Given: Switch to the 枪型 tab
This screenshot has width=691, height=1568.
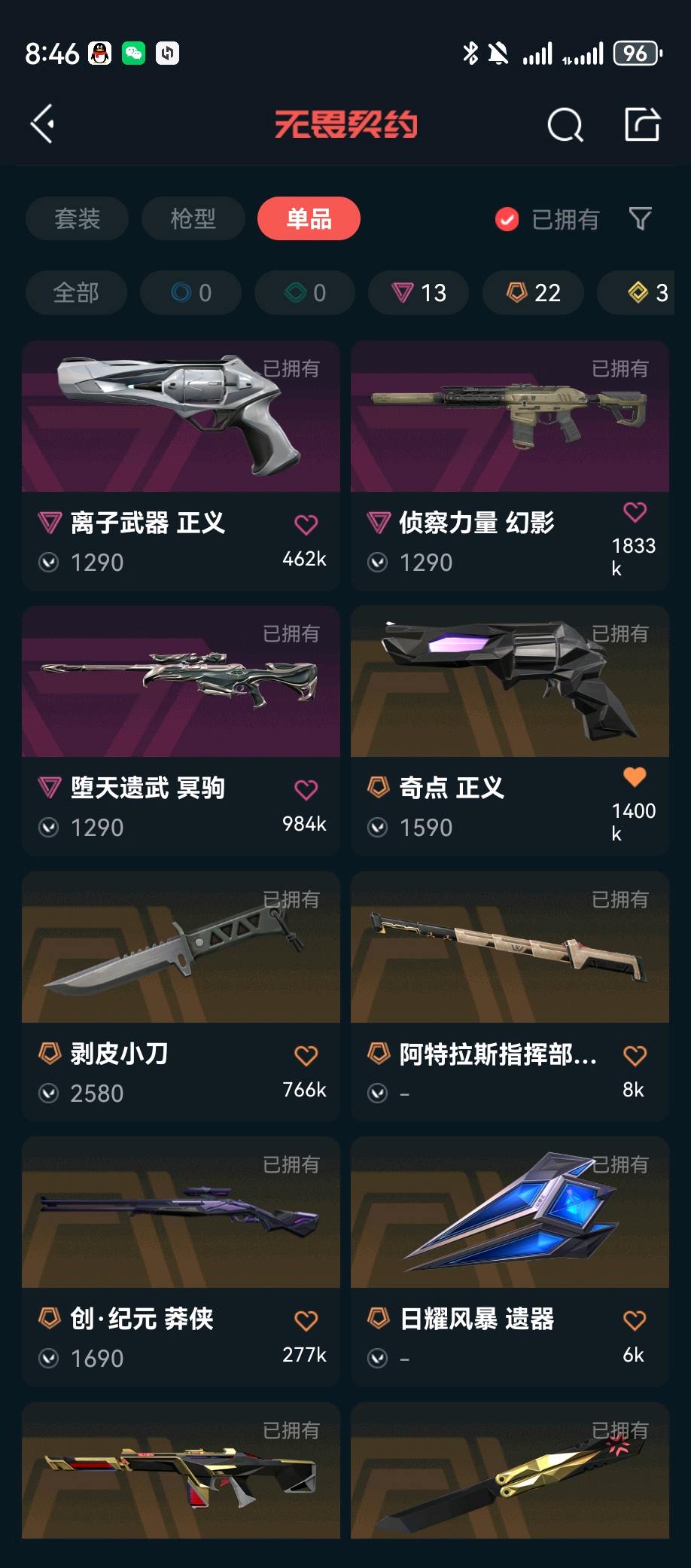Looking at the screenshot, I should (x=193, y=219).
